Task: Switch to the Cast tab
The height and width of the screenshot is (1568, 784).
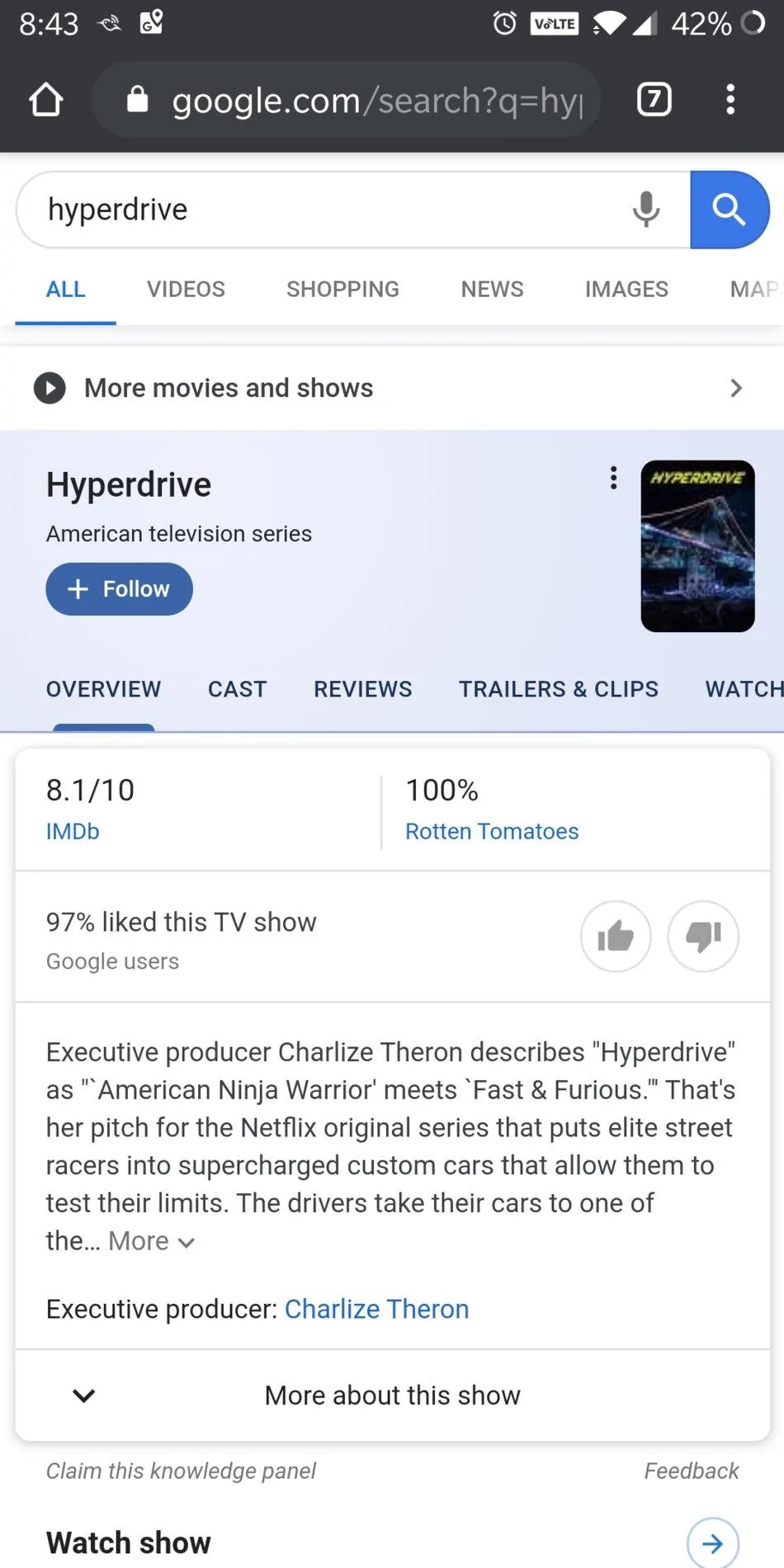Action: [238, 689]
